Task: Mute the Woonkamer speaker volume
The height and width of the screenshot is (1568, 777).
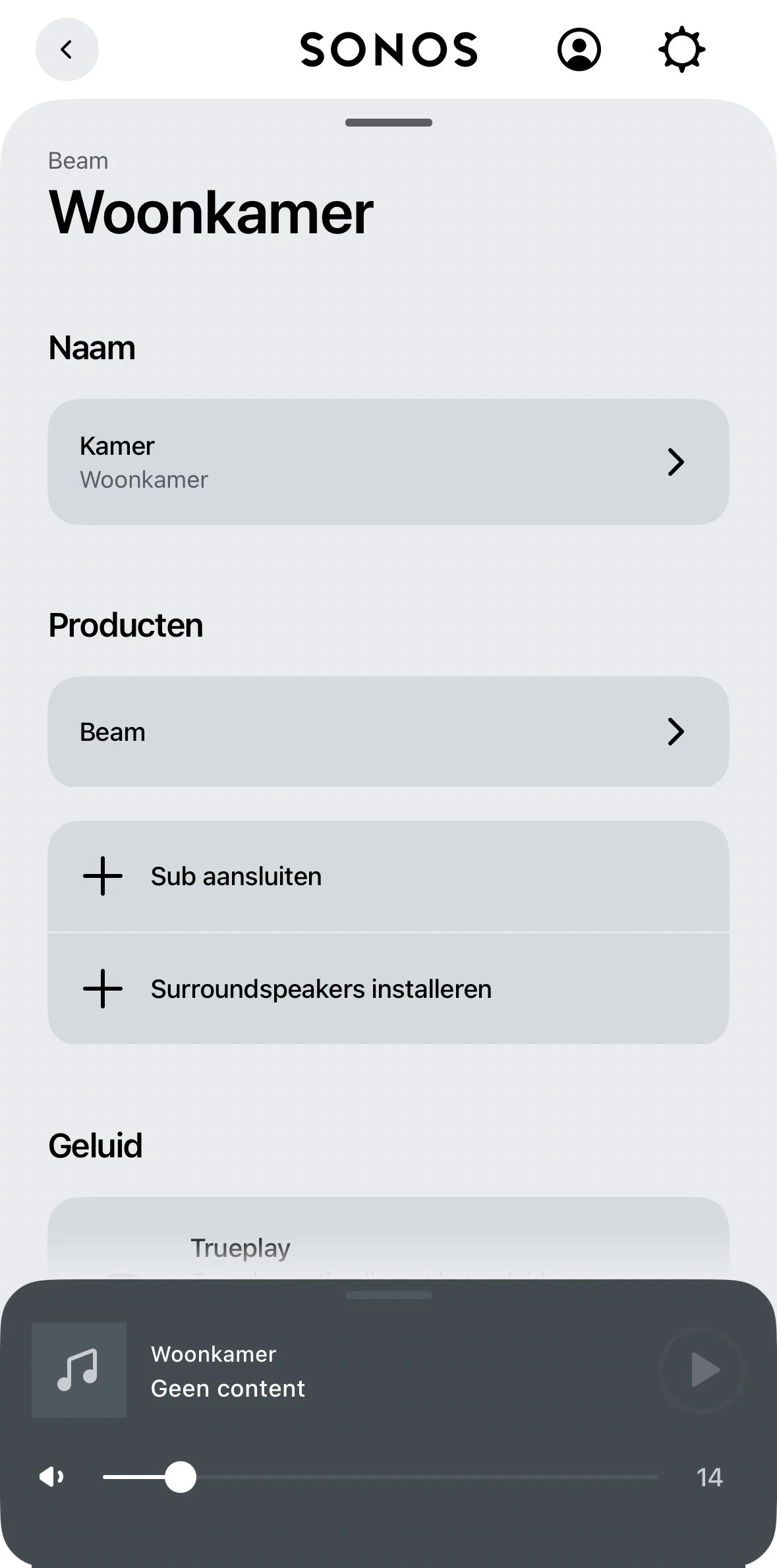Action: 52,1477
